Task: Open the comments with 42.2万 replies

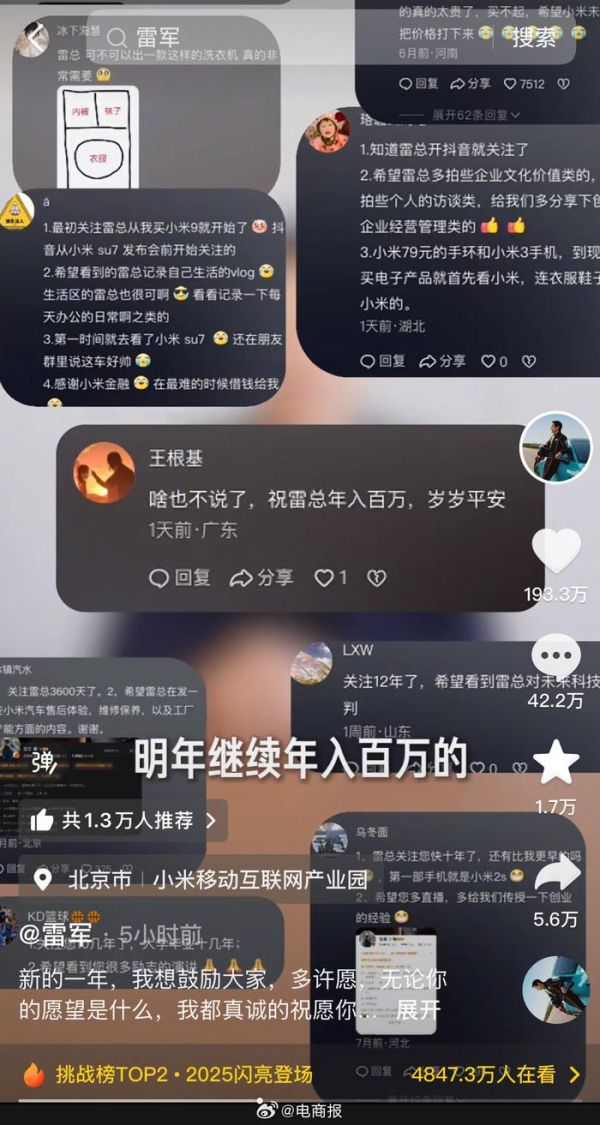Action: pyautogui.click(x=555, y=657)
